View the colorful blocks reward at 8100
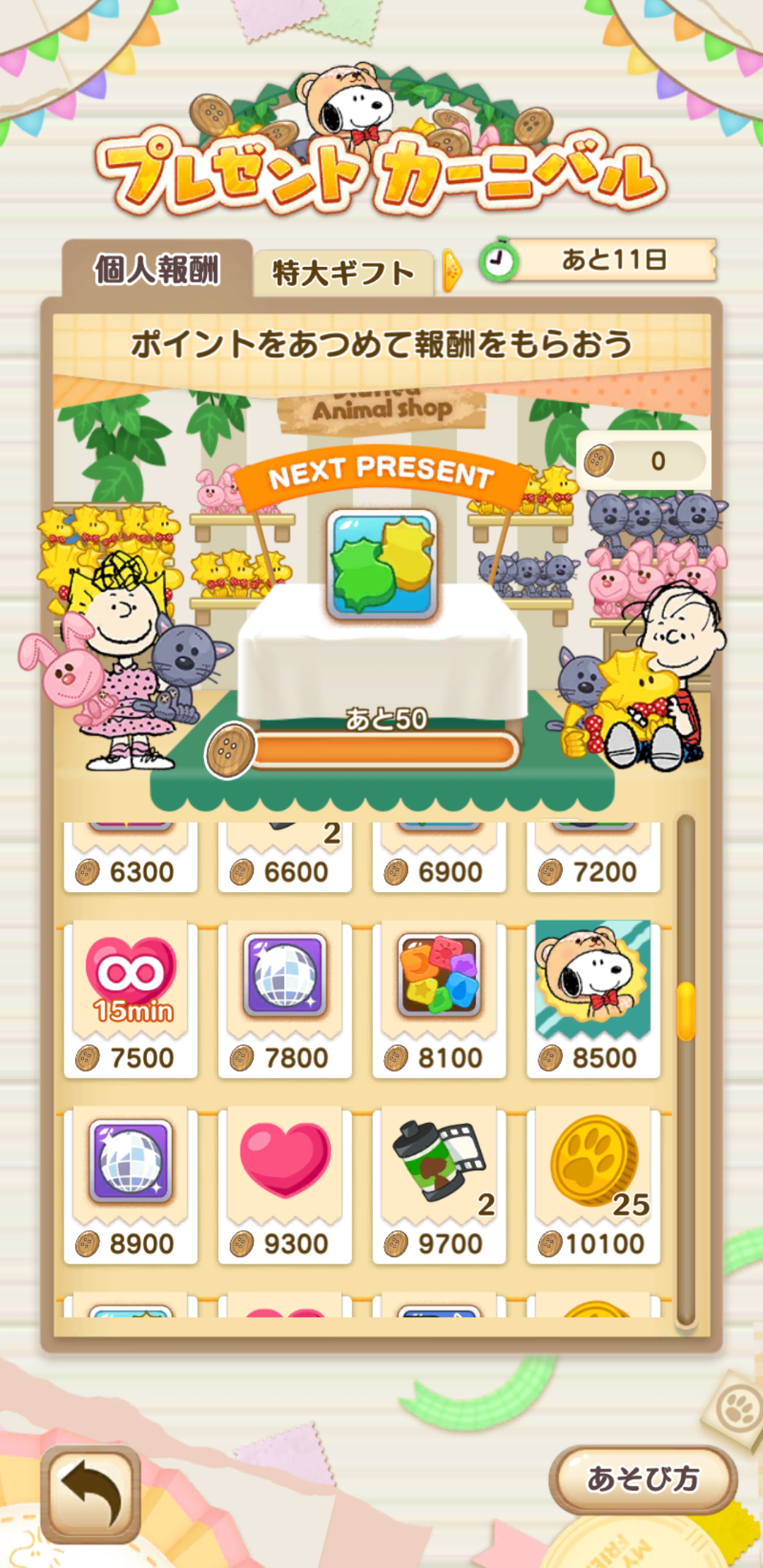 (x=439, y=999)
